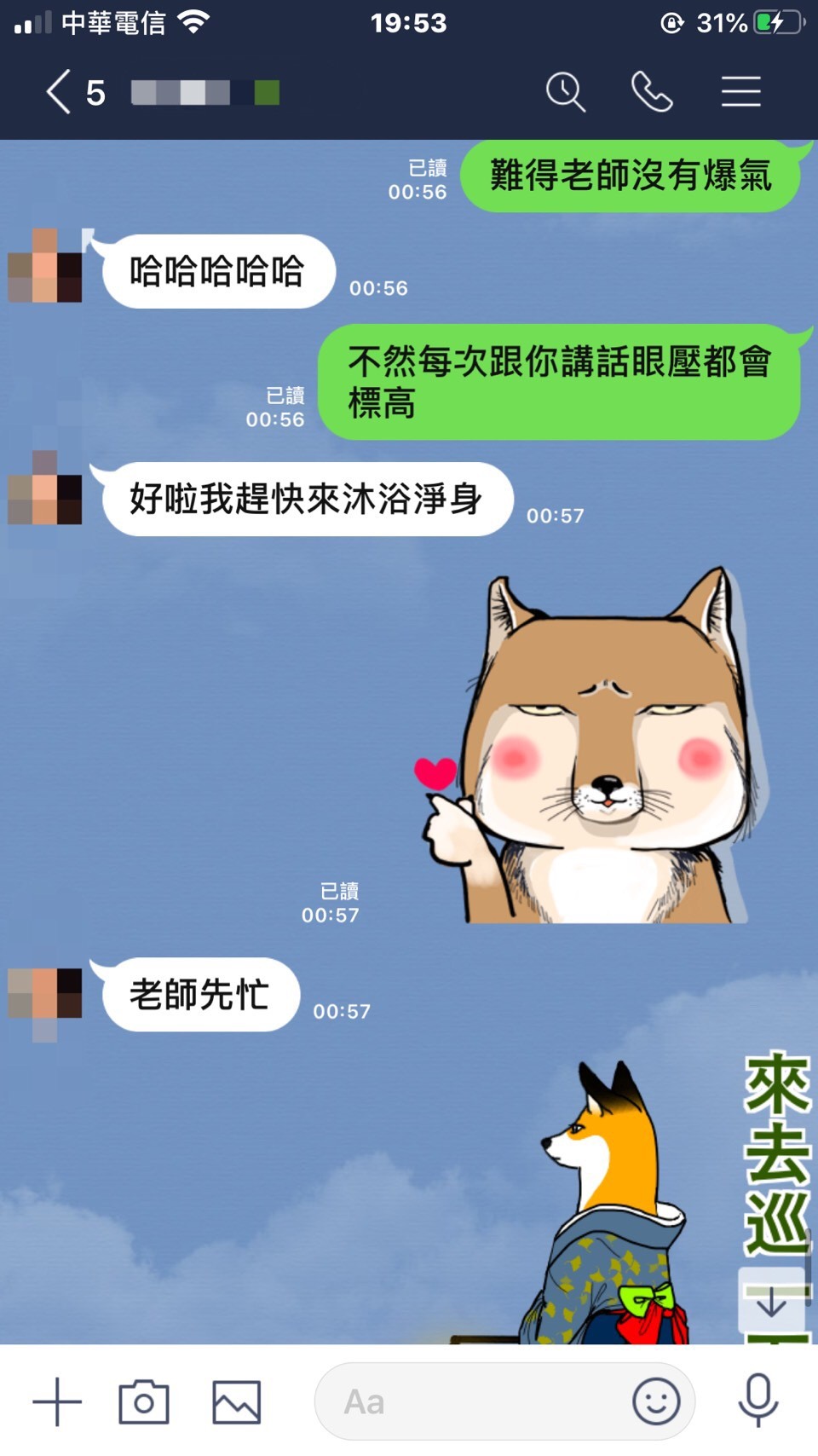Record a voice message with the microphone

coord(758,1401)
